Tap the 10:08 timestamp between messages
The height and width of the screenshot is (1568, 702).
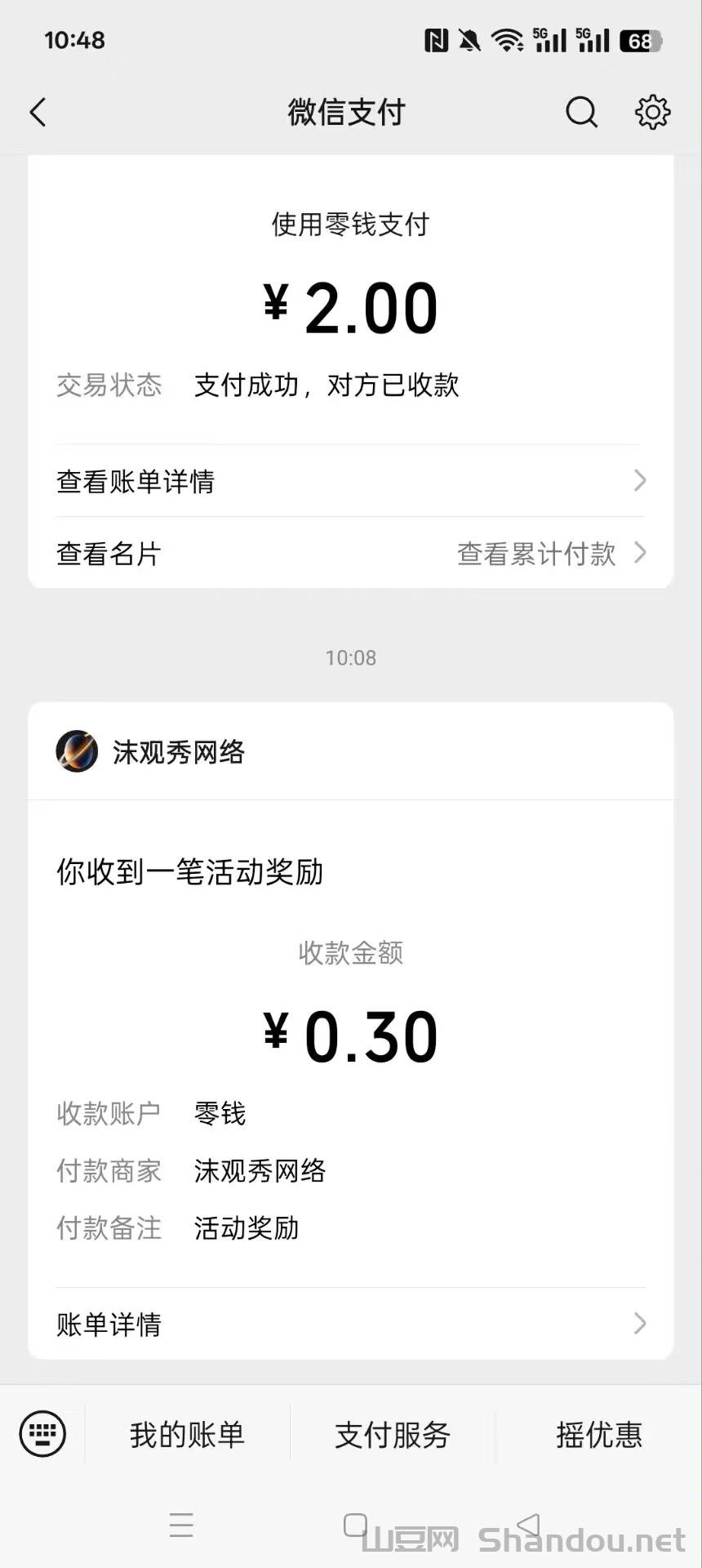351,657
